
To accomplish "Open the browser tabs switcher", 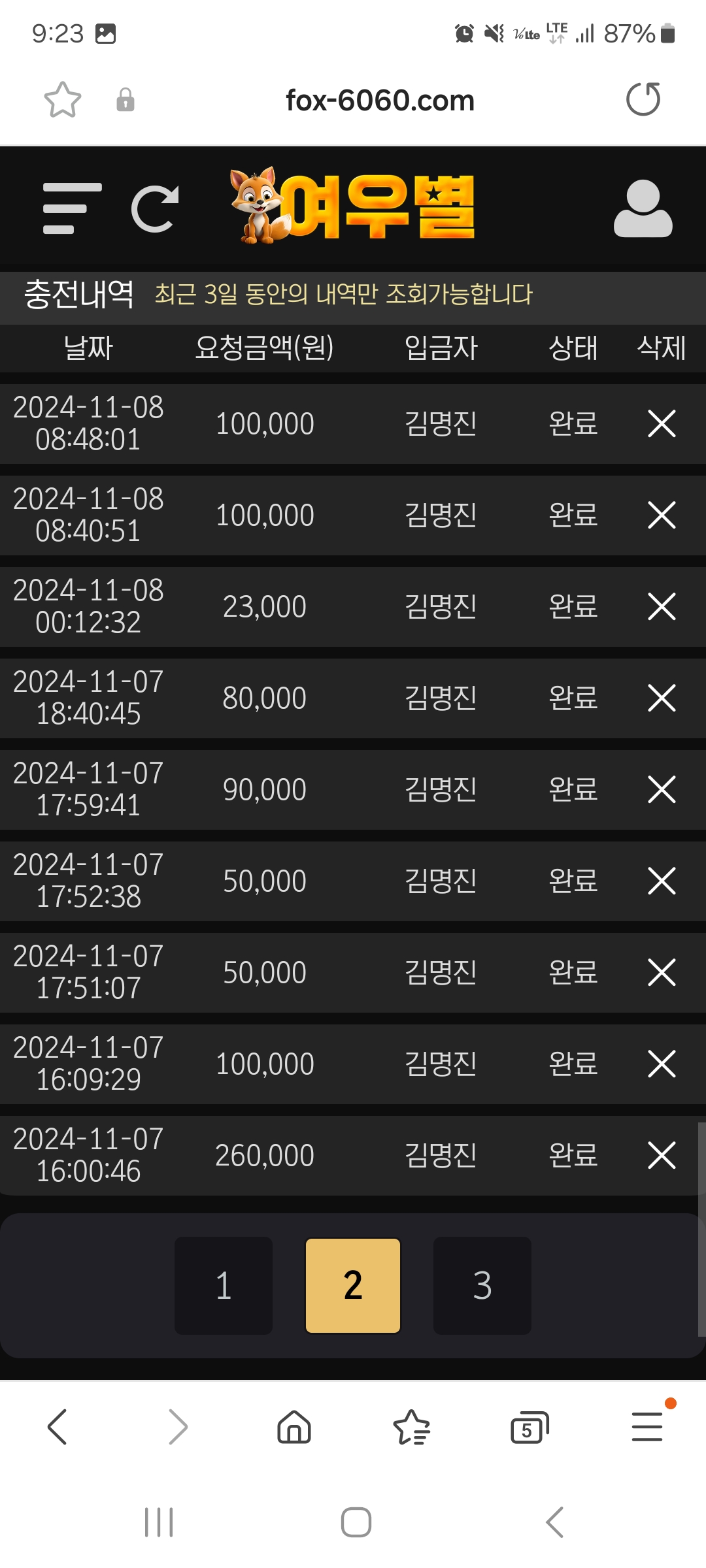I will (529, 1427).
